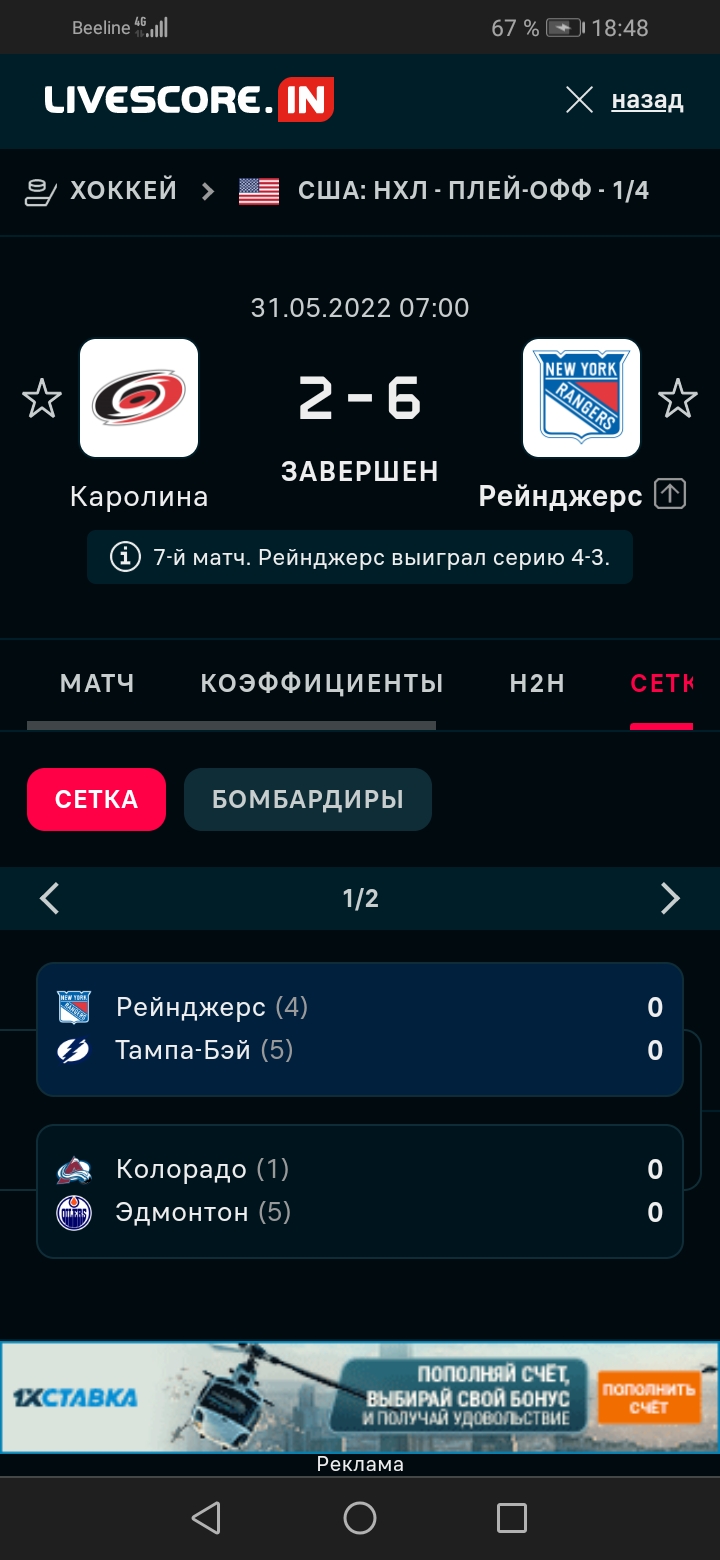Click the Tampa-Bay Lightning logo in the bracket
The image size is (720, 1560).
pyautogui.click(x=74, y=1051)
